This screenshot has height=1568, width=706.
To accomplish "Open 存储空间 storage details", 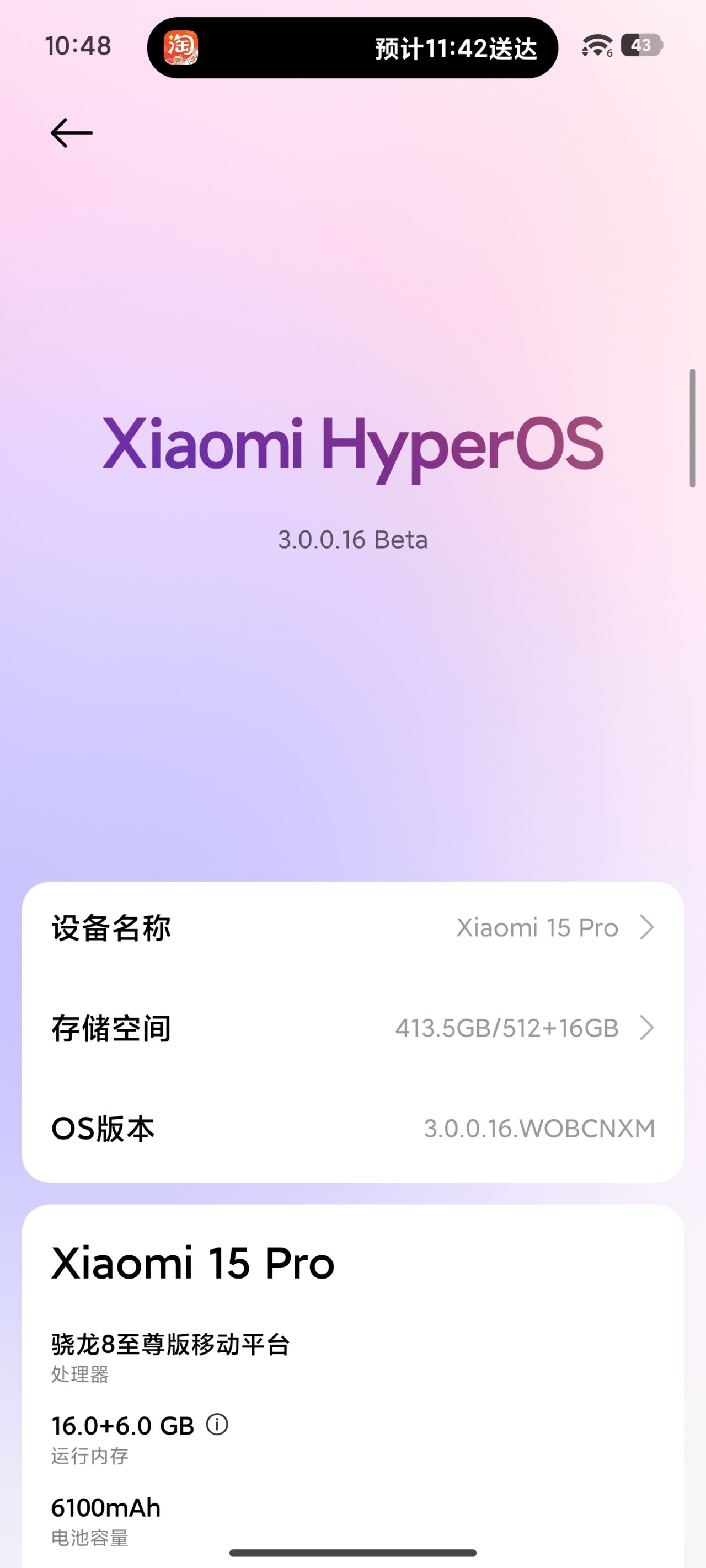I will [352, 1029].
